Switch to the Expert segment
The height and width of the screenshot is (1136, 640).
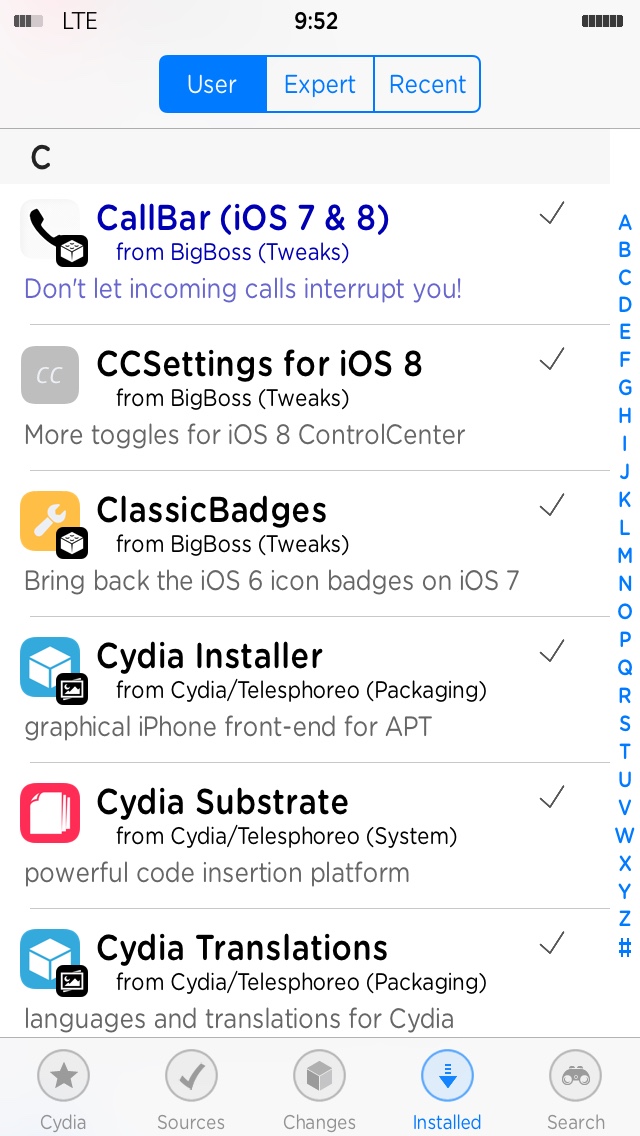(320, 84)
